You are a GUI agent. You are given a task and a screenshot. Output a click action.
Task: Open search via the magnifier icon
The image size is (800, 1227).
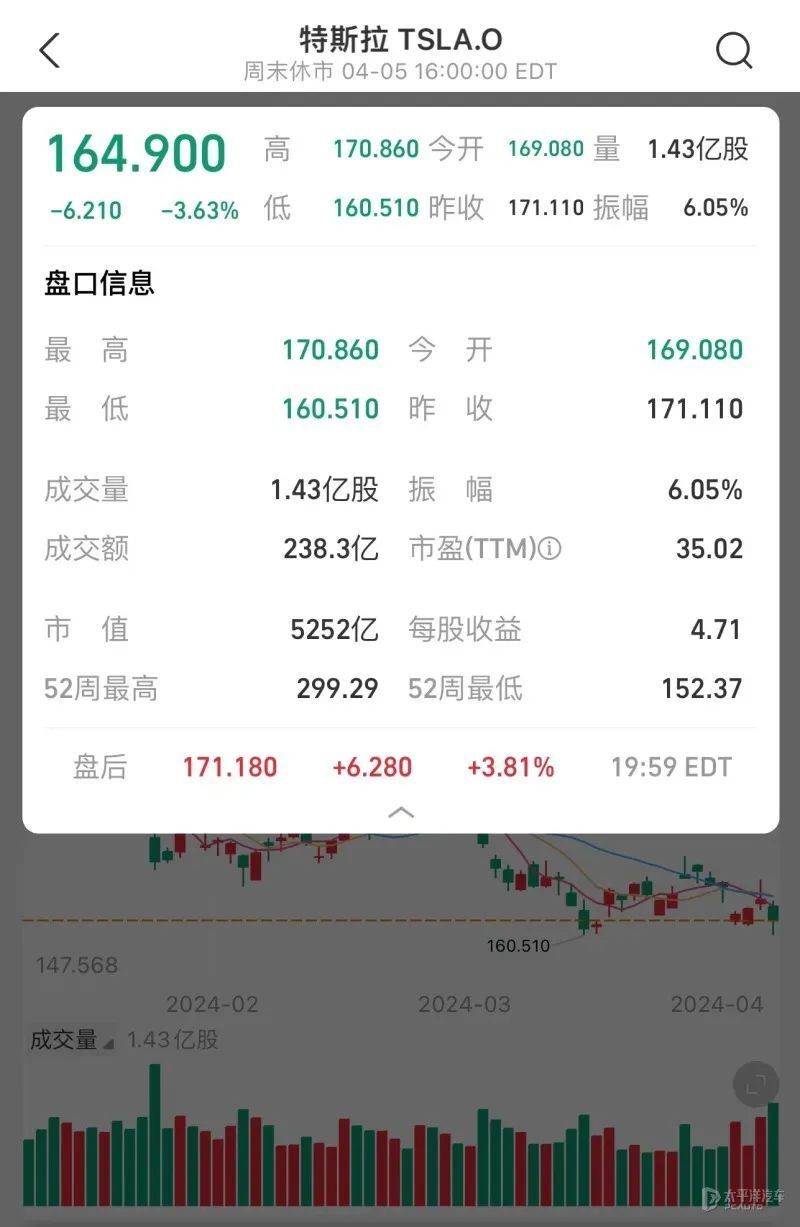pos(735,48)
